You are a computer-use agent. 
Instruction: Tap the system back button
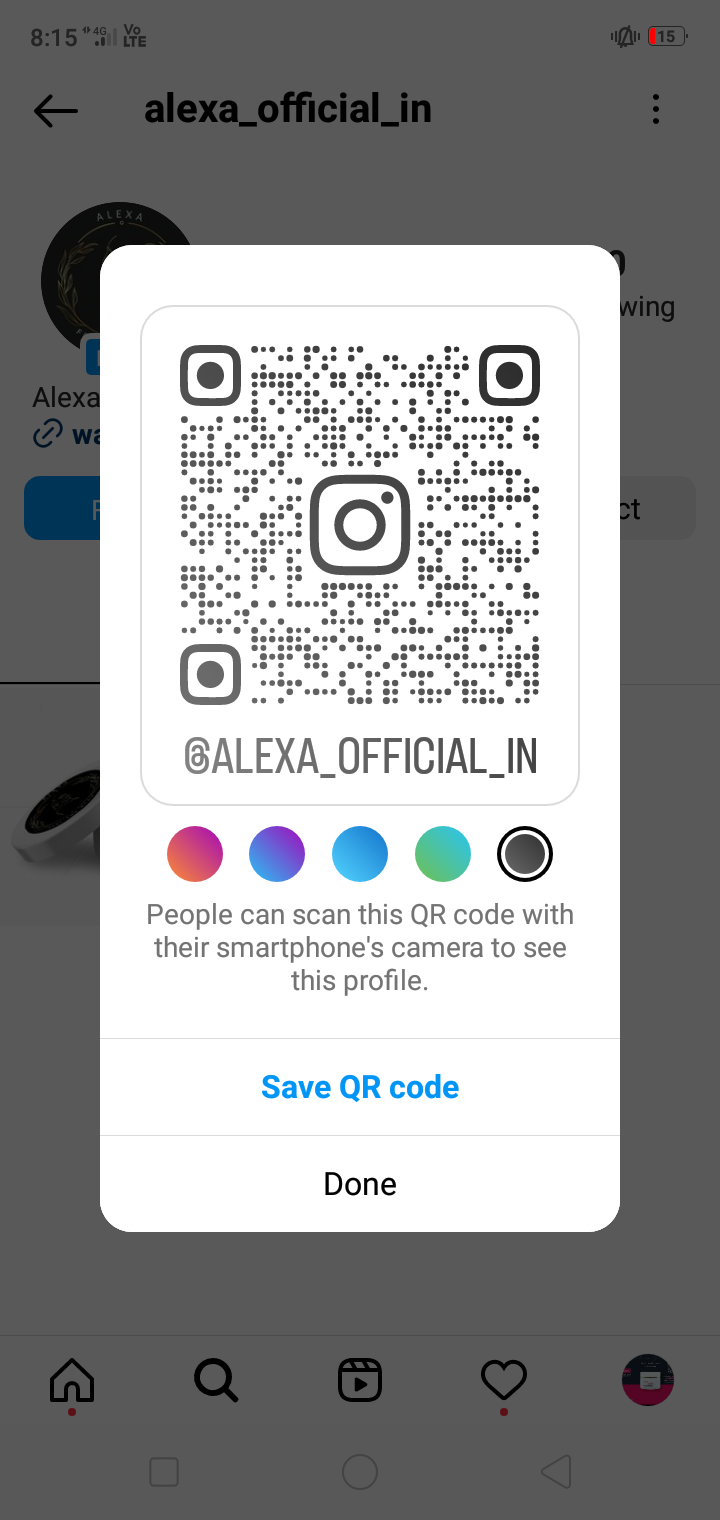pyautogui.click(x=556, y=1472)
